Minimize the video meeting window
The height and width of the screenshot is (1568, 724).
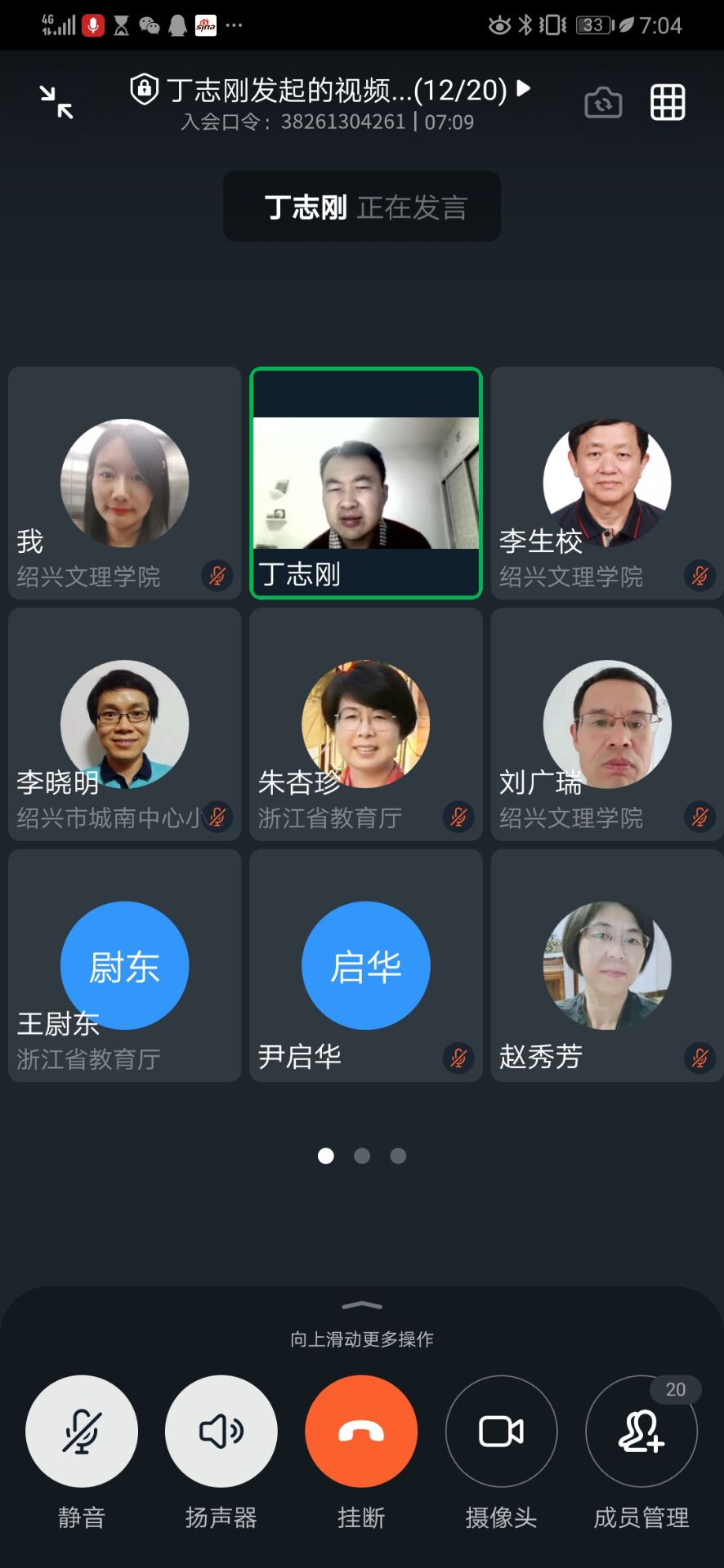tap(56, 102)
